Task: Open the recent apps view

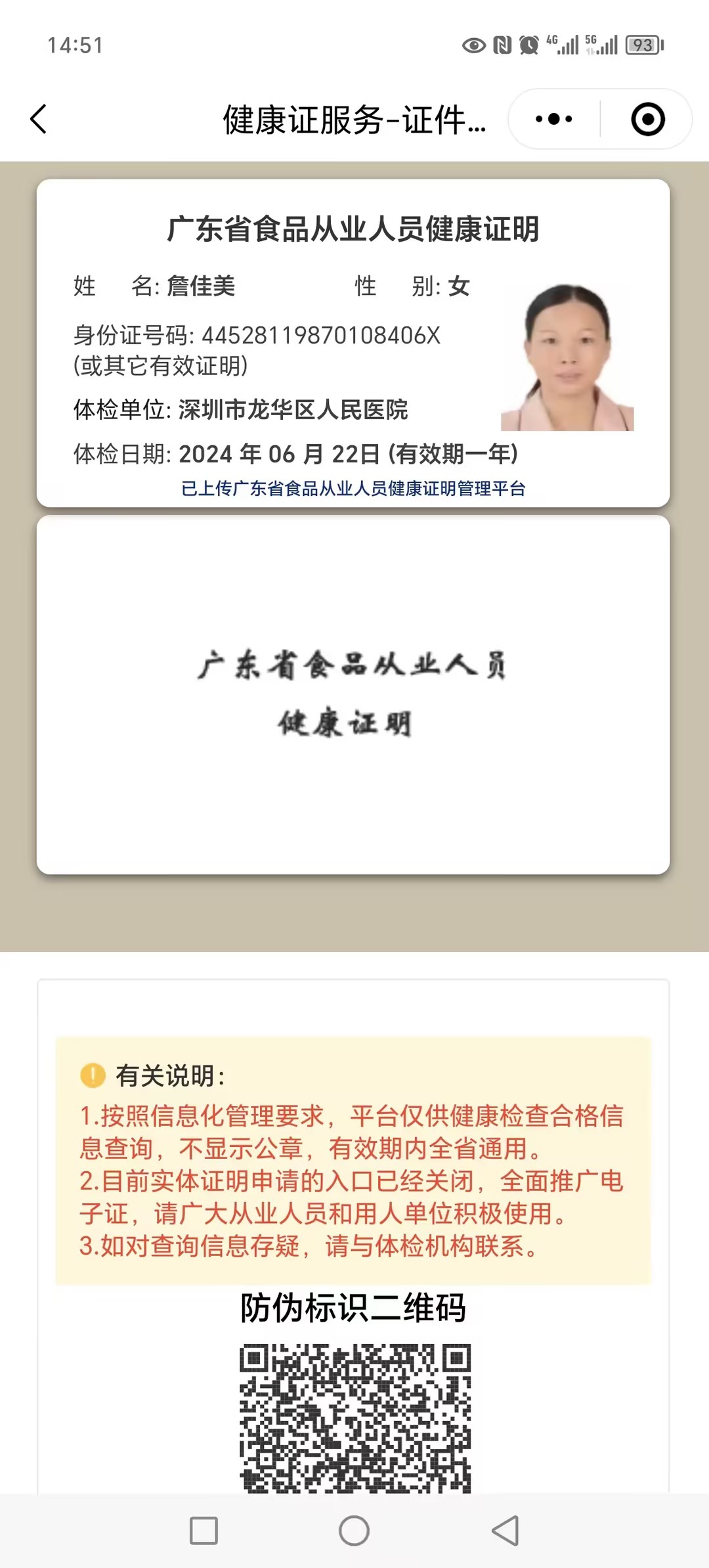Action: (204, 1531)
